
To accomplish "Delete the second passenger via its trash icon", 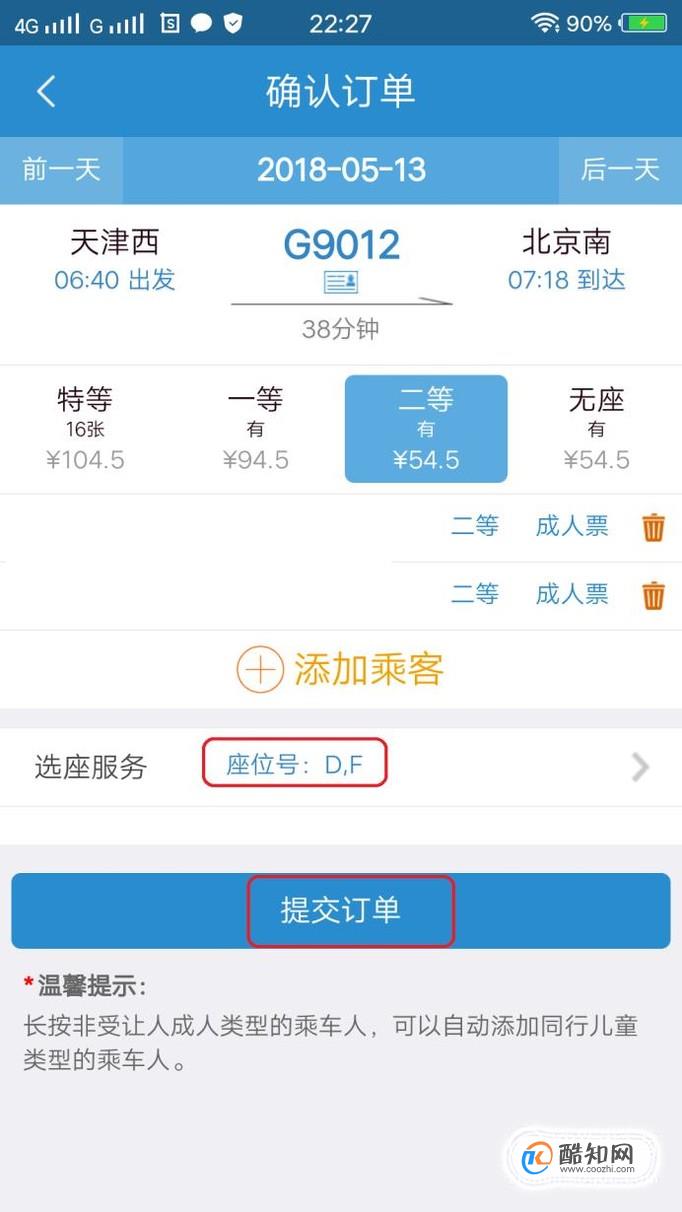I will (x=653, y=595).
